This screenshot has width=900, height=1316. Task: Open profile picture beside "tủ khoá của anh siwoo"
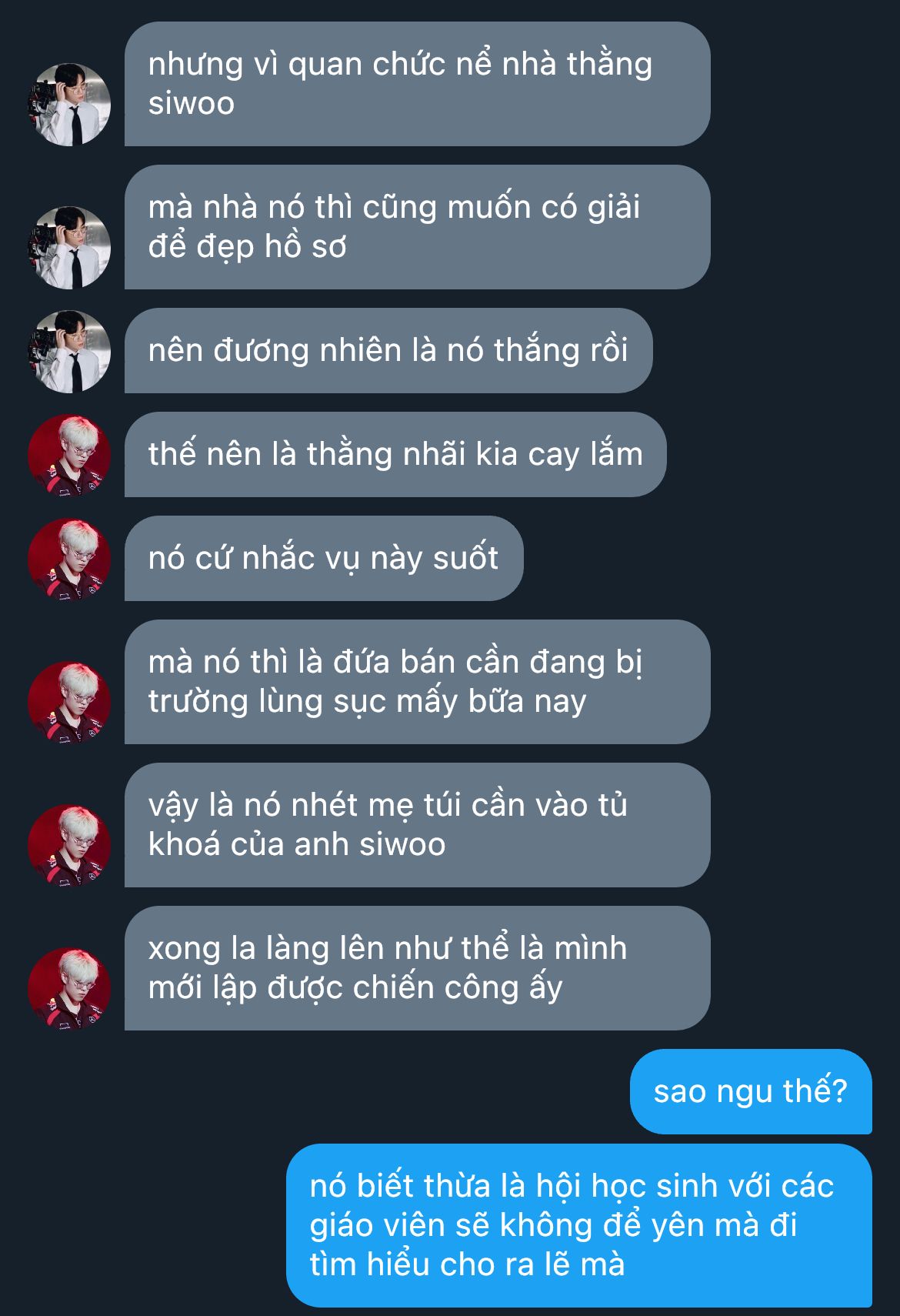click(x=69, y=846)
